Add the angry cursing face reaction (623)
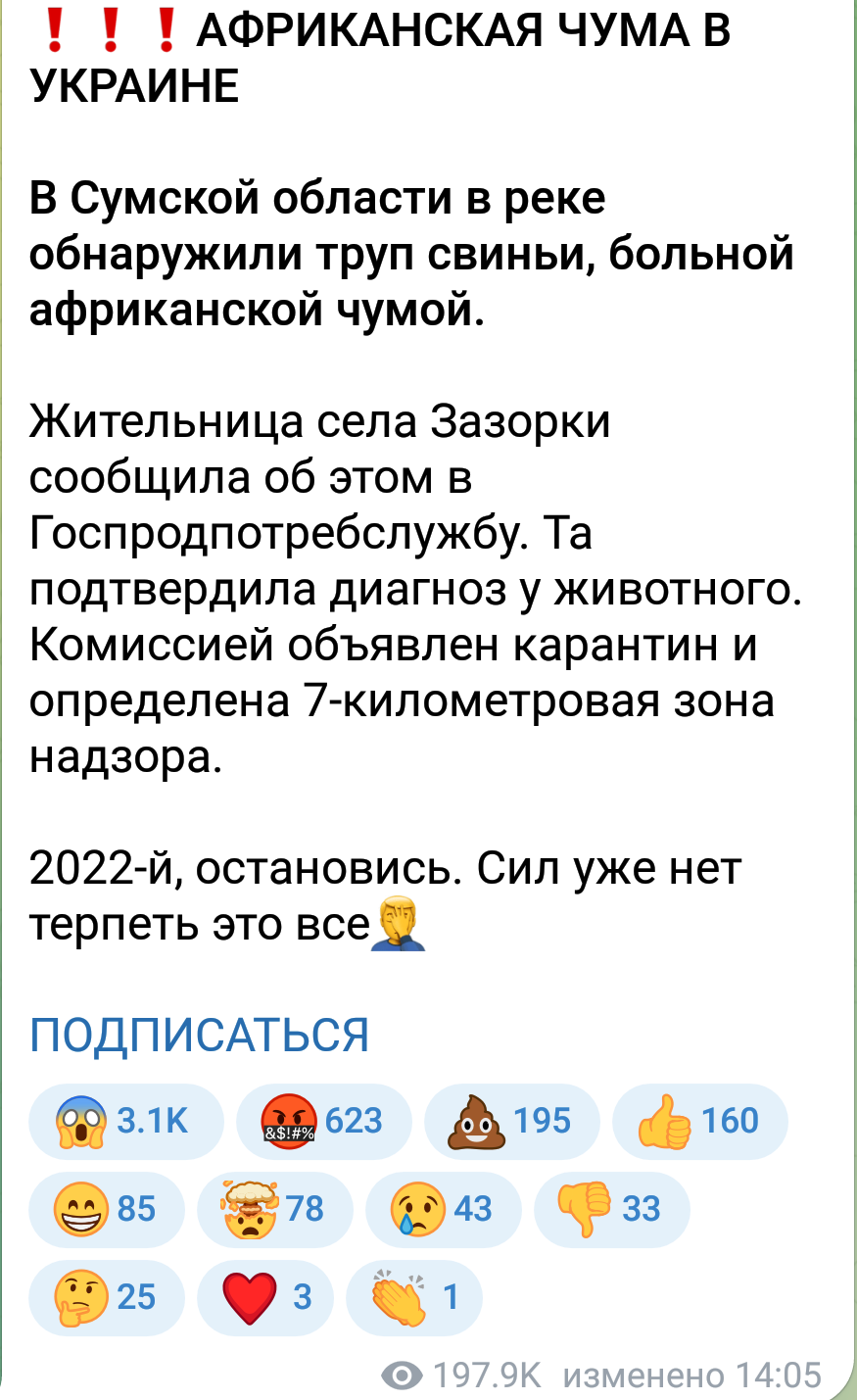Viewport: 857px width, 1400px height. (x=323, y=1121)
